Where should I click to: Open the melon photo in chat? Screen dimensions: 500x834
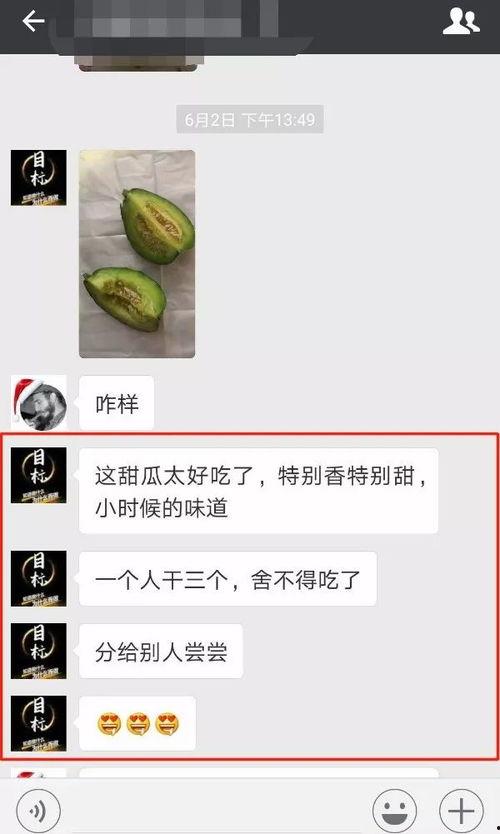pos(137,254)
